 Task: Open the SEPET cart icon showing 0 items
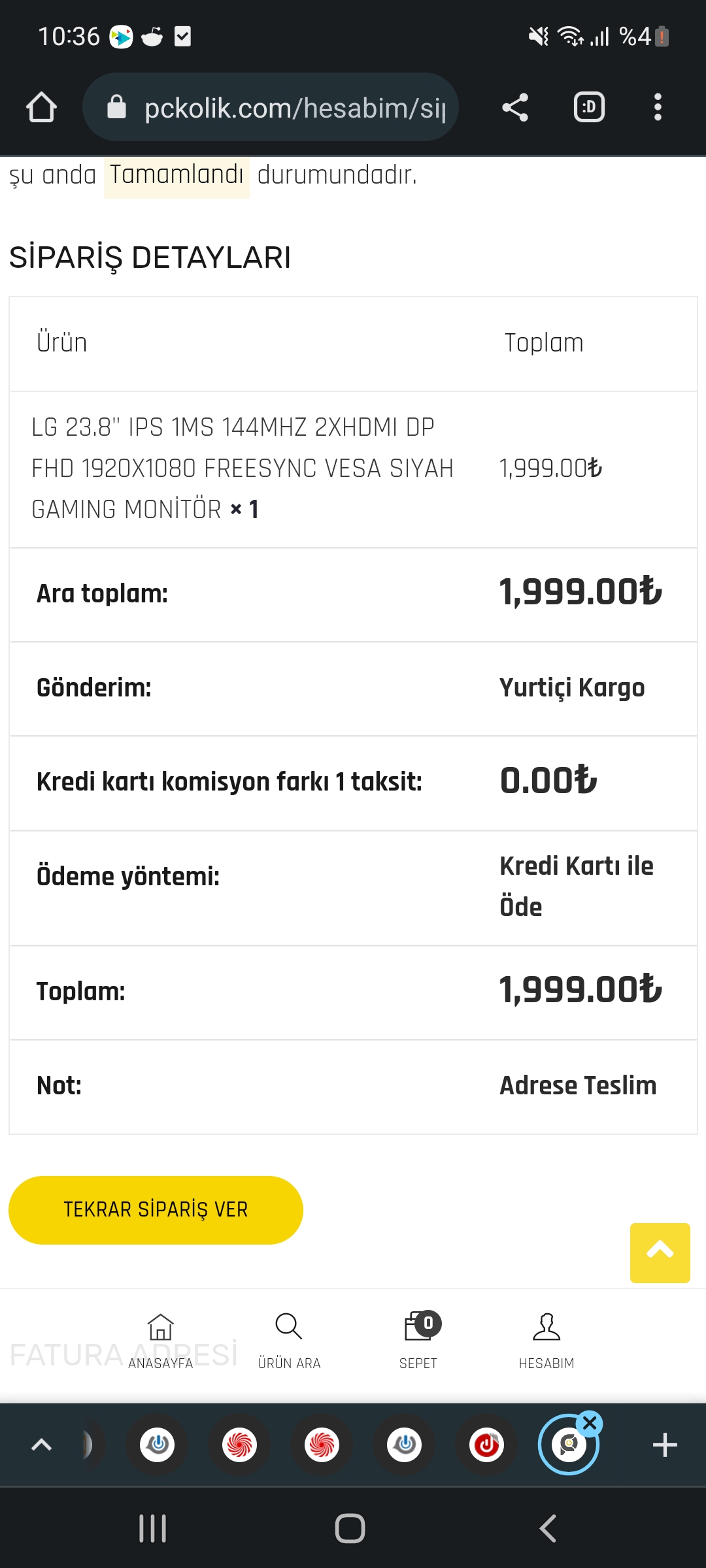(418, 1326)
